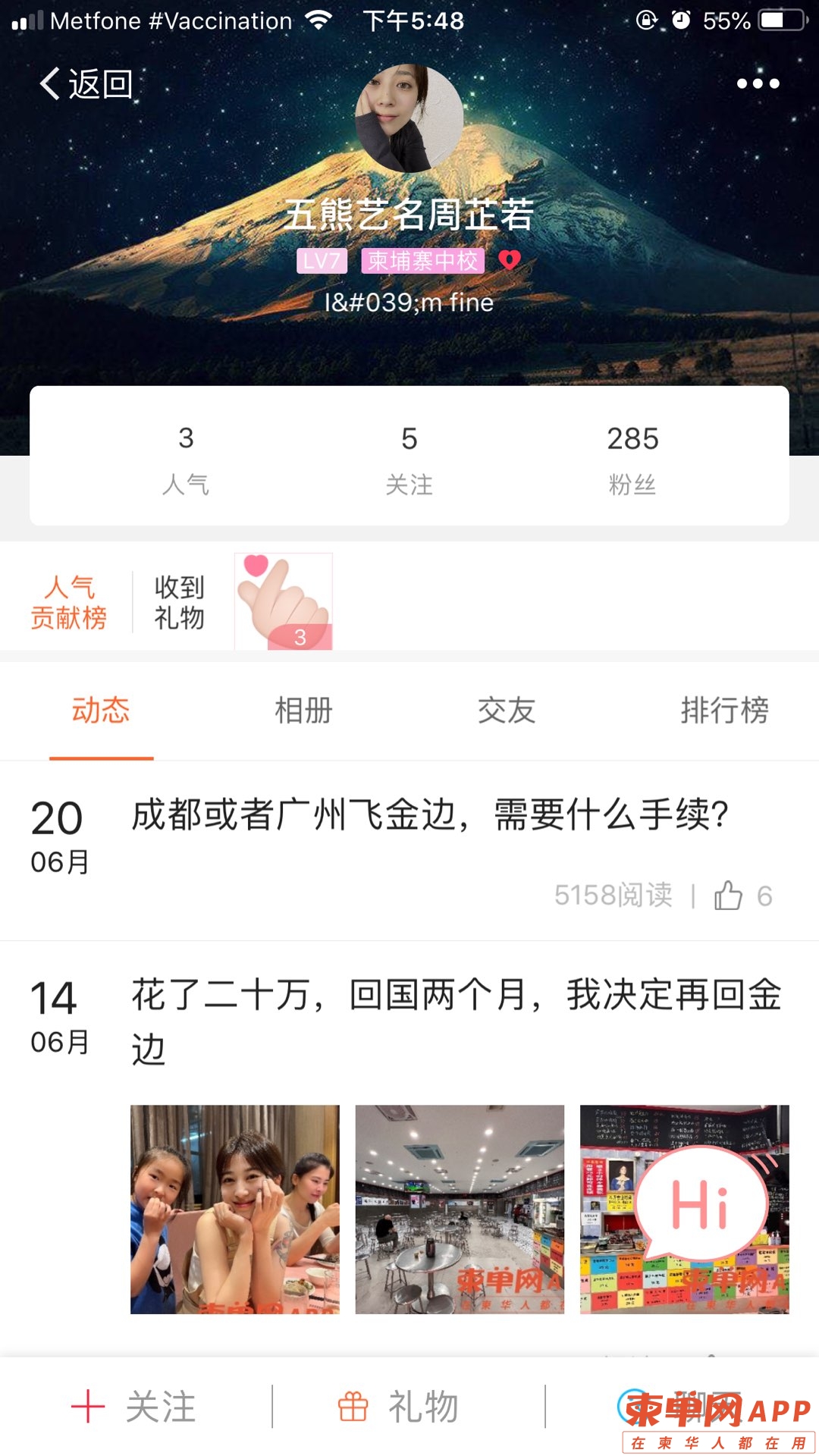Open the finger heart received gift

pyautogui.click(x=284, y=601)
